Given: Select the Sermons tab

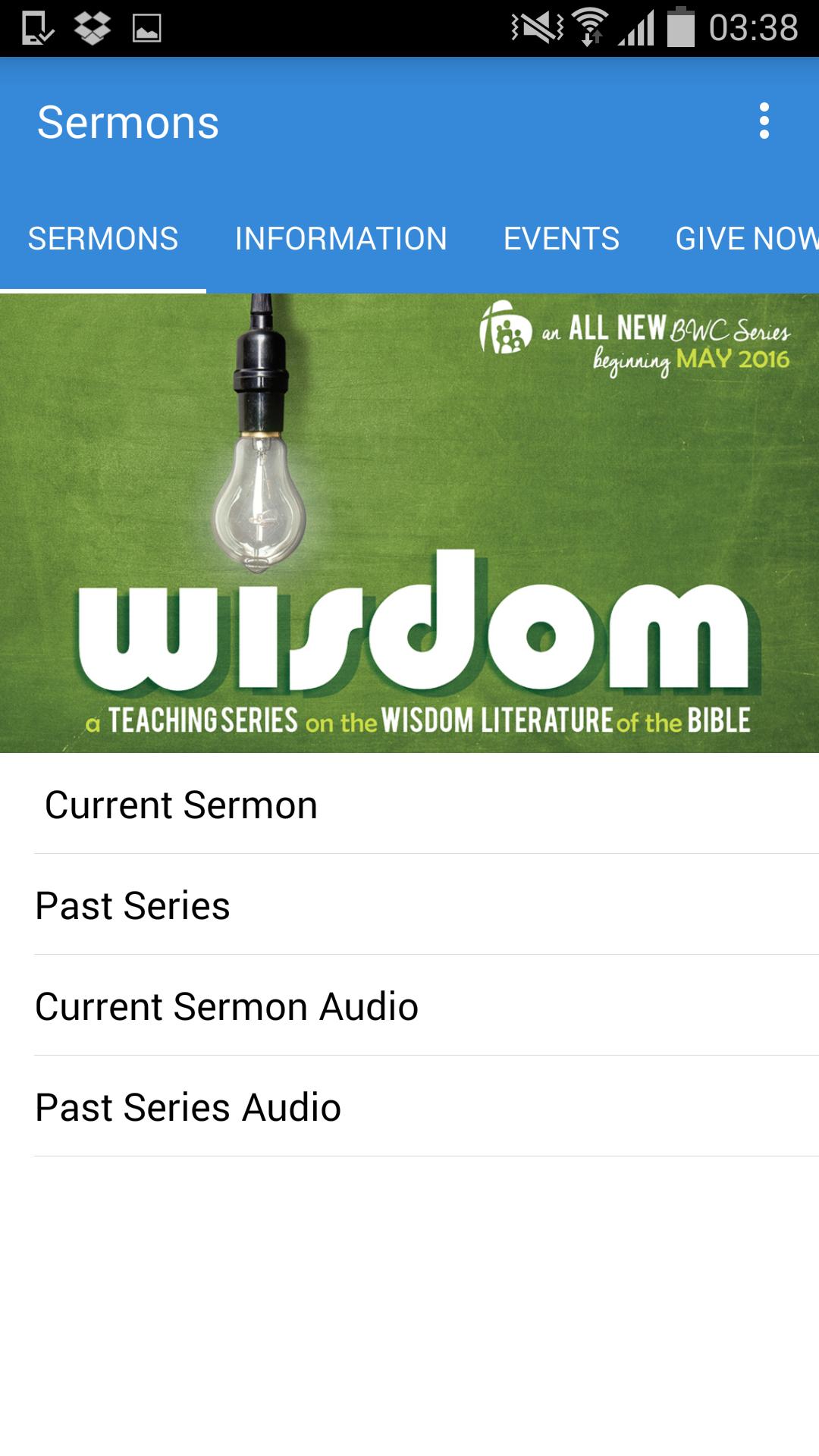Looking at the screenshot, I should tap(103, 239).
